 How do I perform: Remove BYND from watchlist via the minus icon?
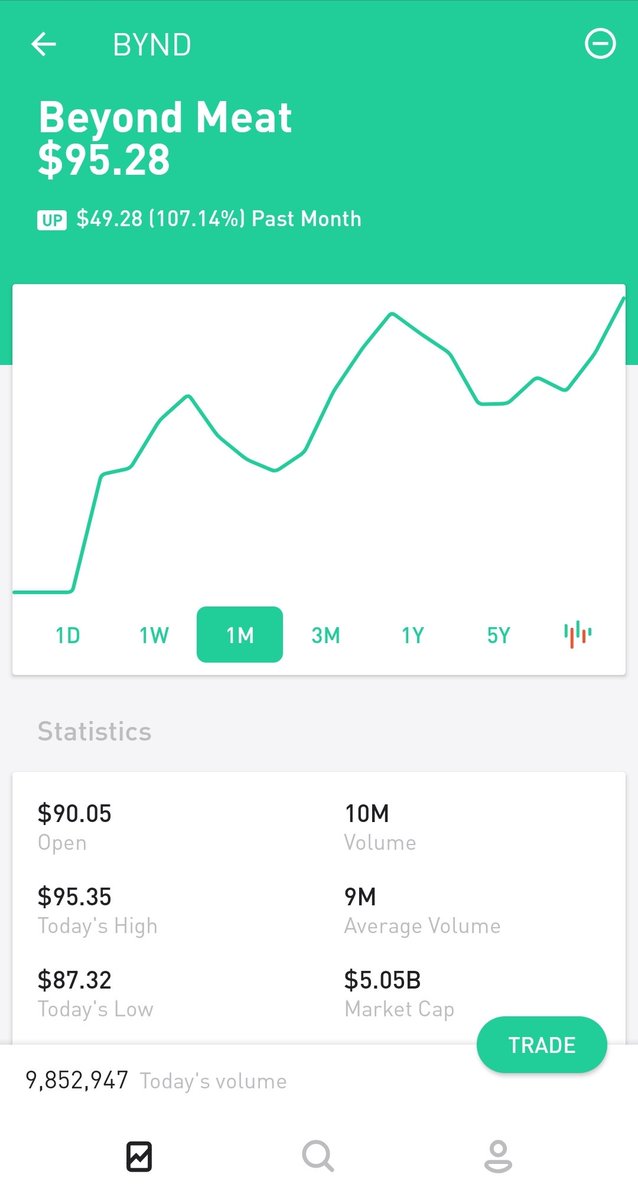tap(600, 44)
